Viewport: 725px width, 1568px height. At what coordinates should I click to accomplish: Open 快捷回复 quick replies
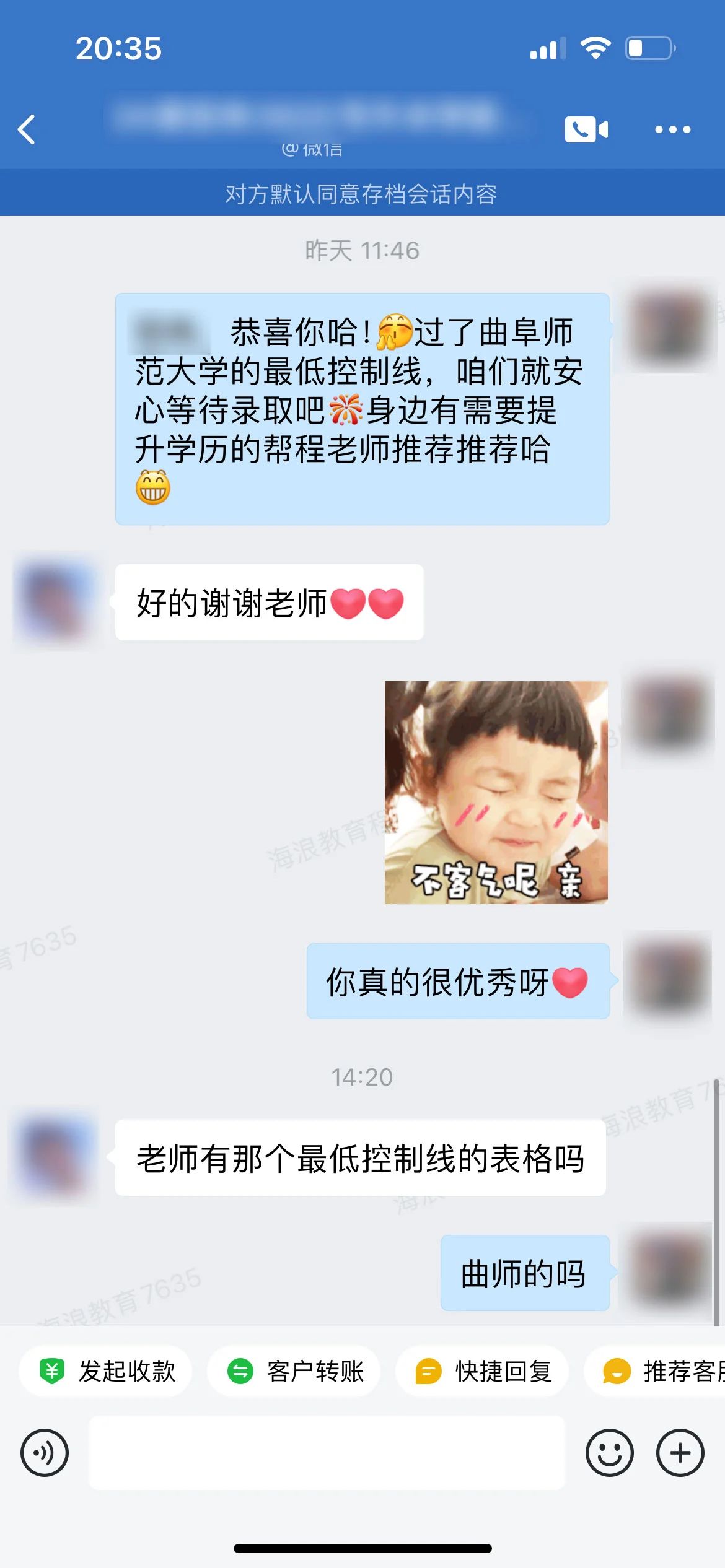[483, 1371]
